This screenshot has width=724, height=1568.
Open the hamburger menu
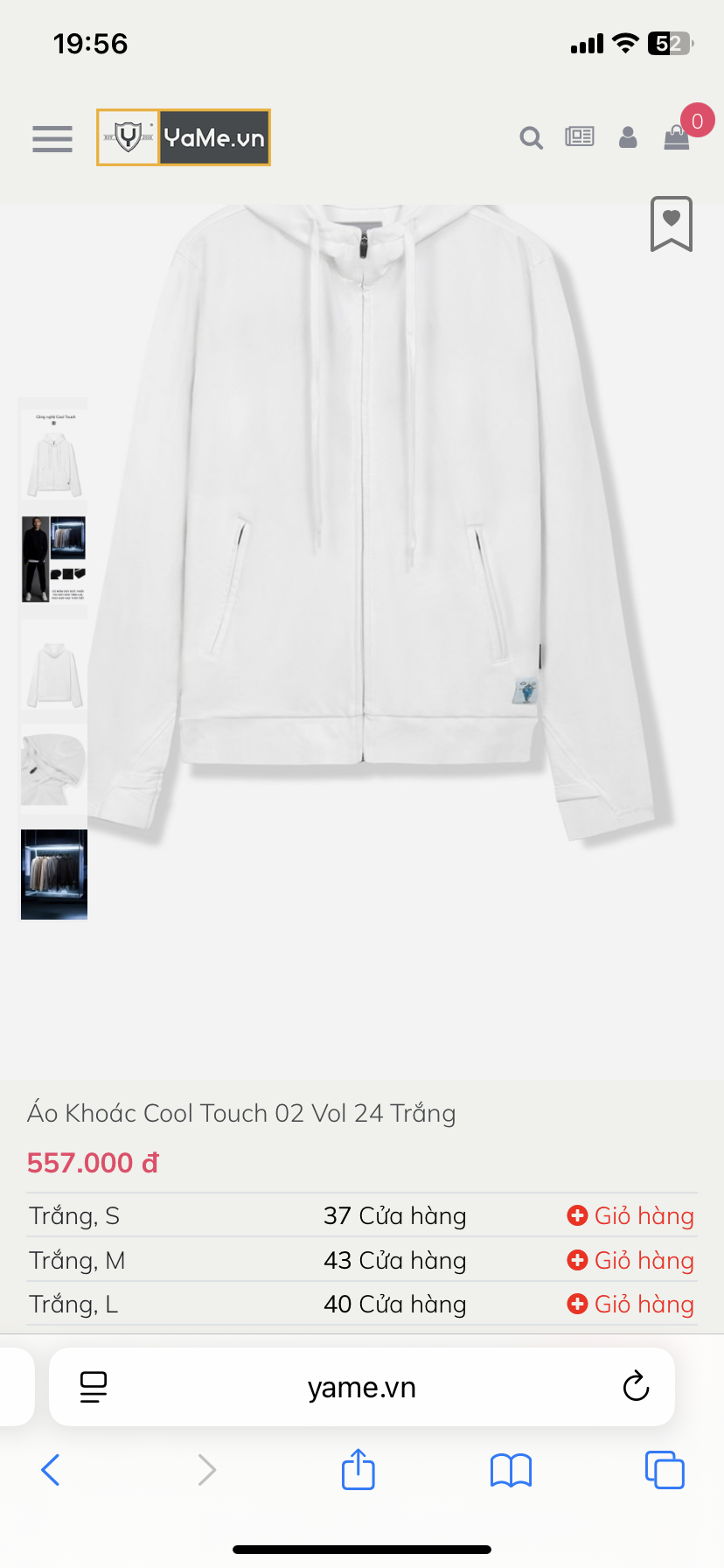coord(52,138)
